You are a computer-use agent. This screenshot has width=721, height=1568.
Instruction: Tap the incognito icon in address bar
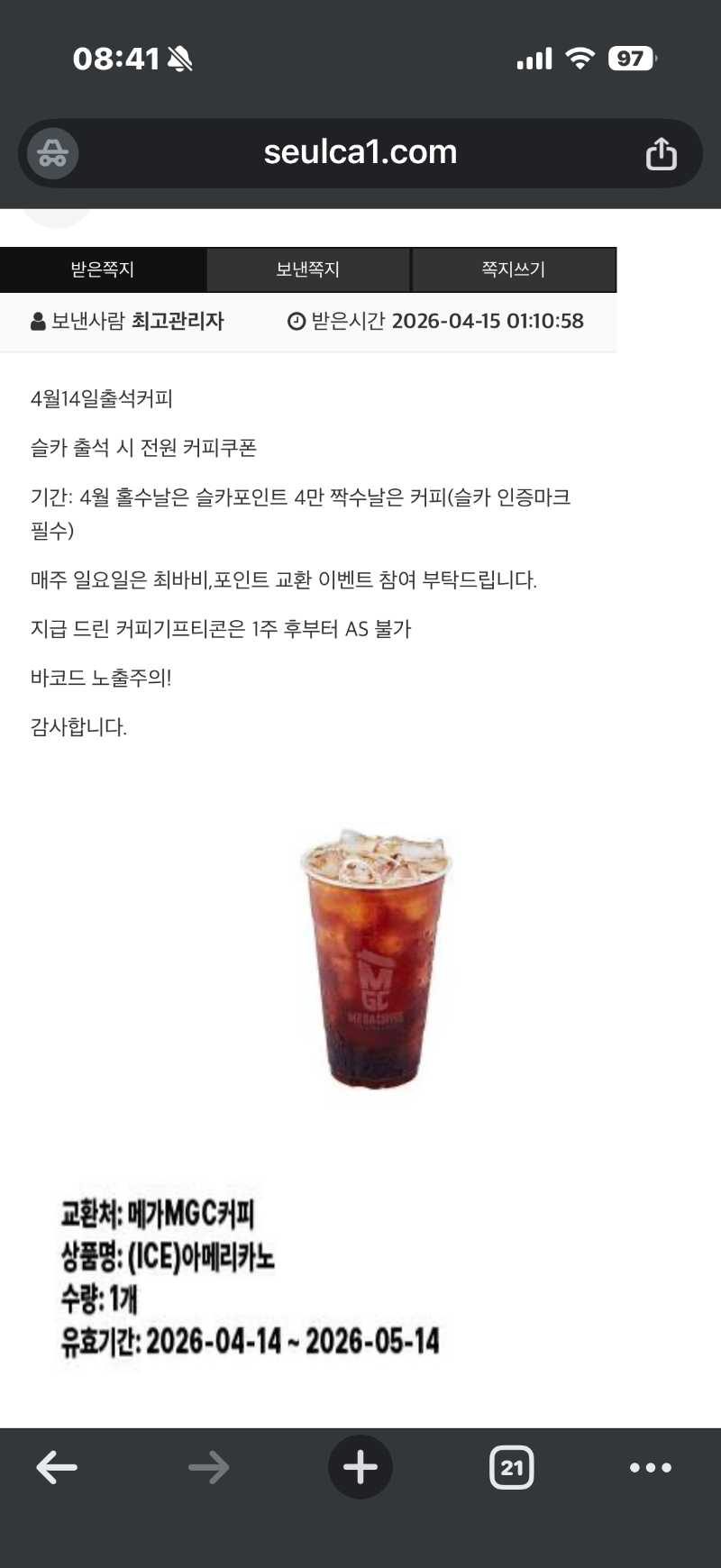pos(52,153)
